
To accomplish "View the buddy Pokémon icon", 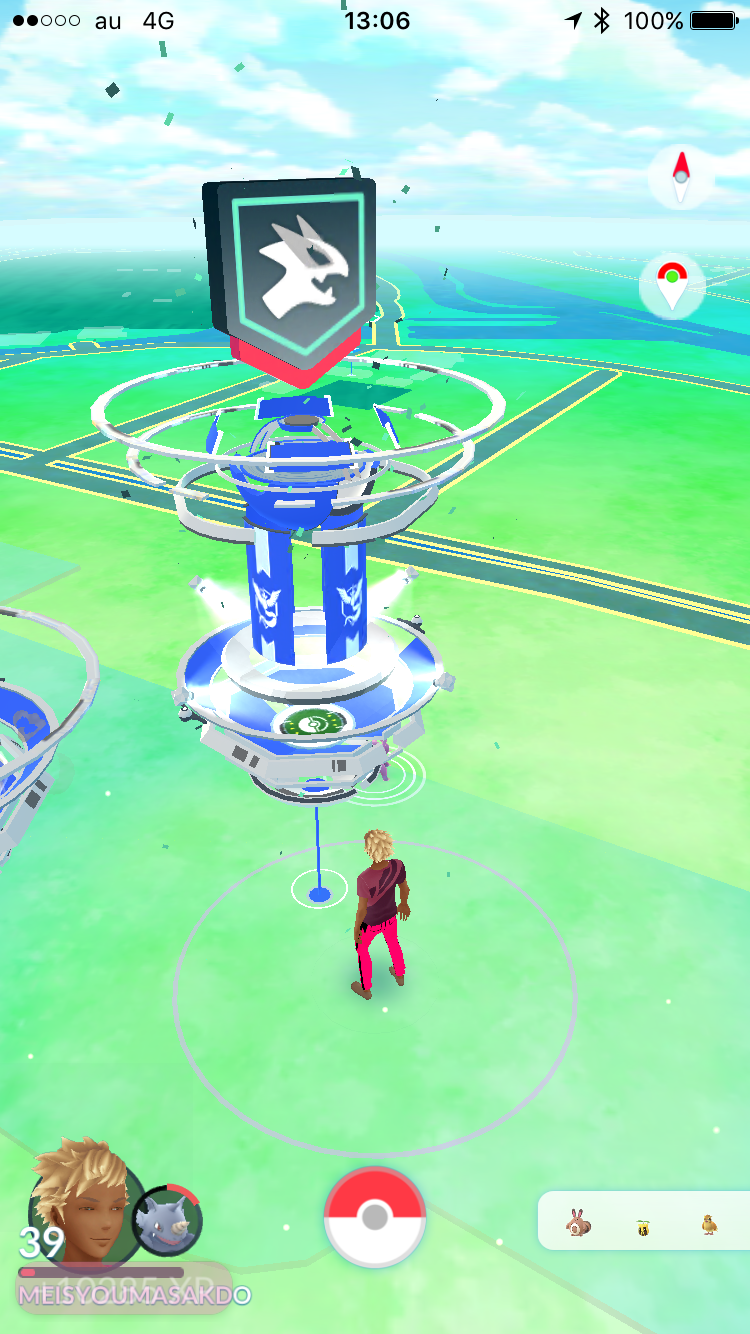I will pos(167,1220).
